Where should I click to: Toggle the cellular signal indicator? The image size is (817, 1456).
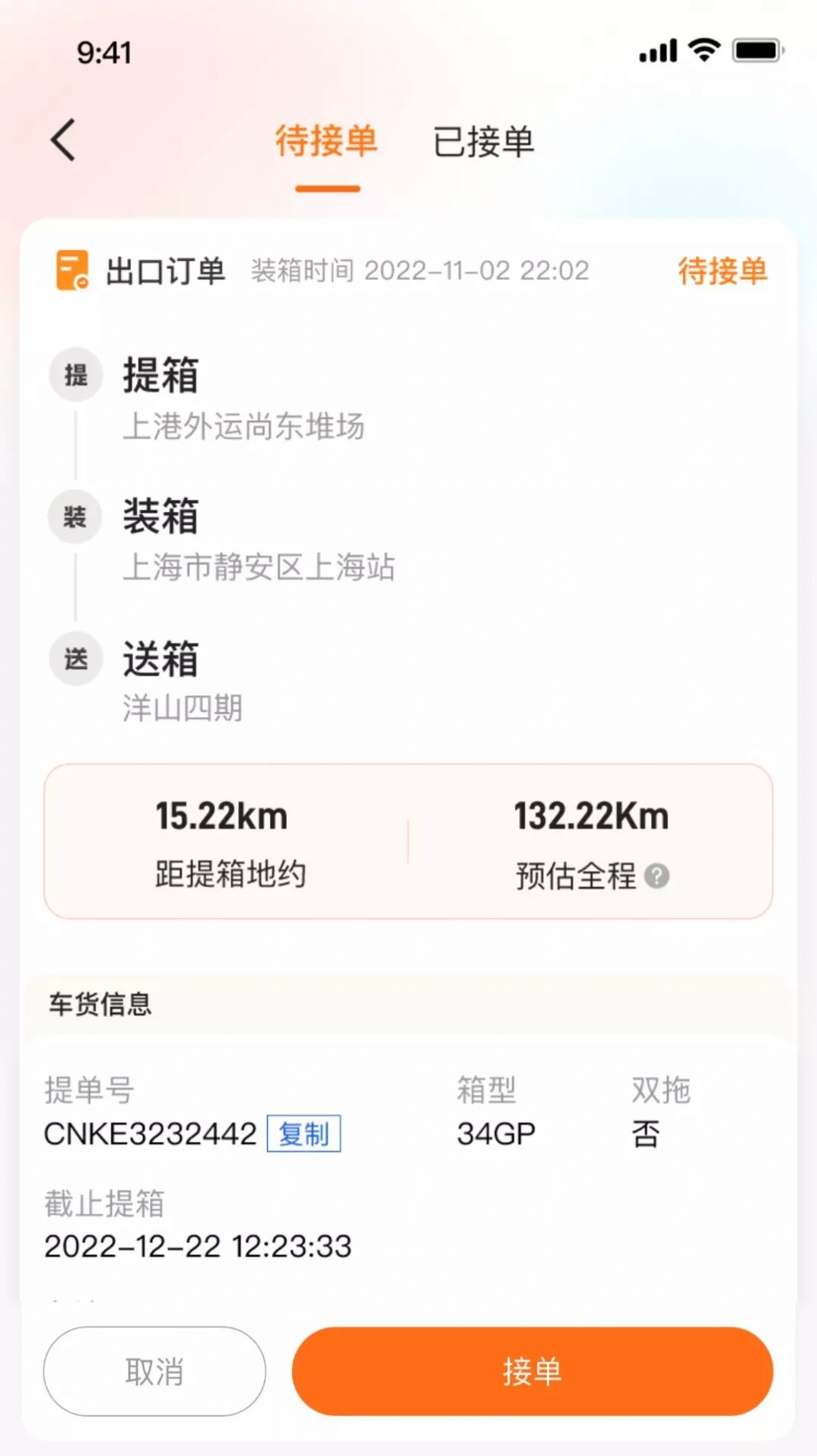point(659,49)
